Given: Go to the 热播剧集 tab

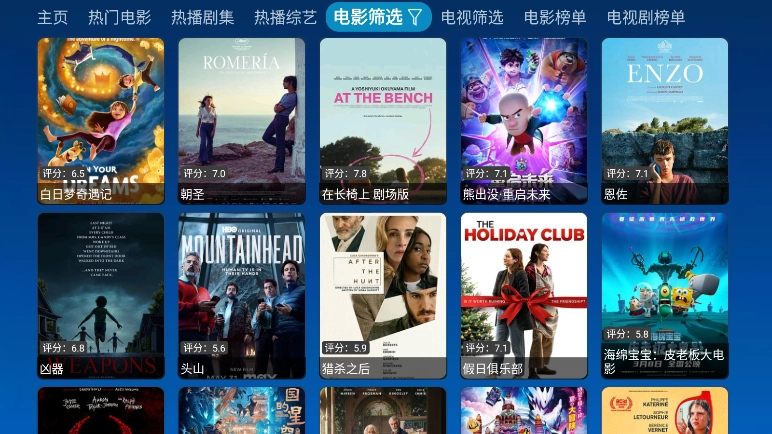Looking at the screenshot, I should 202,17.
